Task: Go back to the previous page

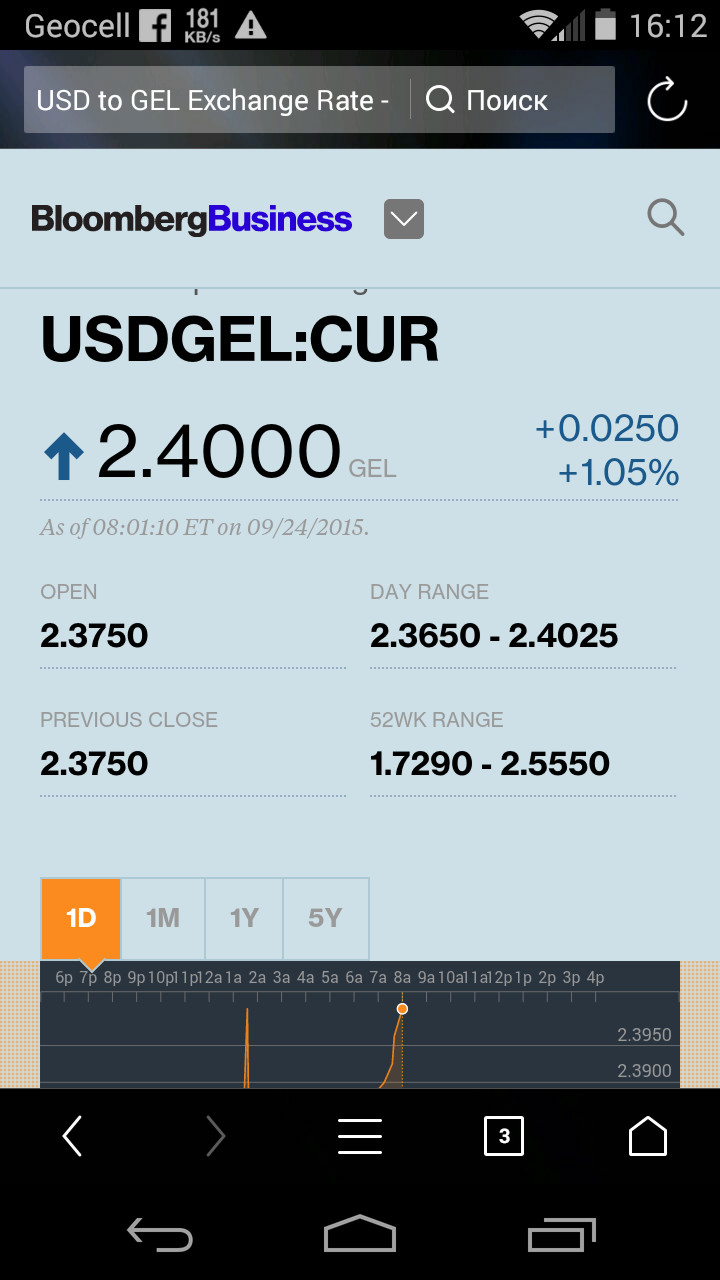Action: [72, 1136]
